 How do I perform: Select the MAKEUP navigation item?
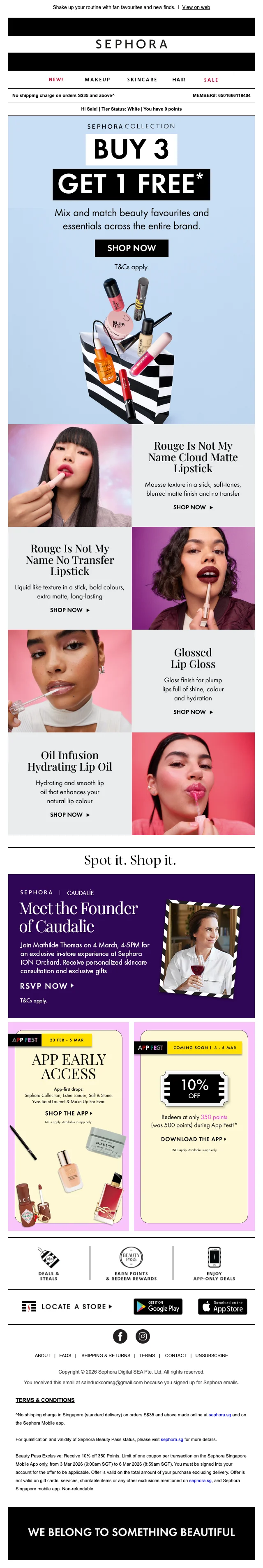tap(97, 80)
